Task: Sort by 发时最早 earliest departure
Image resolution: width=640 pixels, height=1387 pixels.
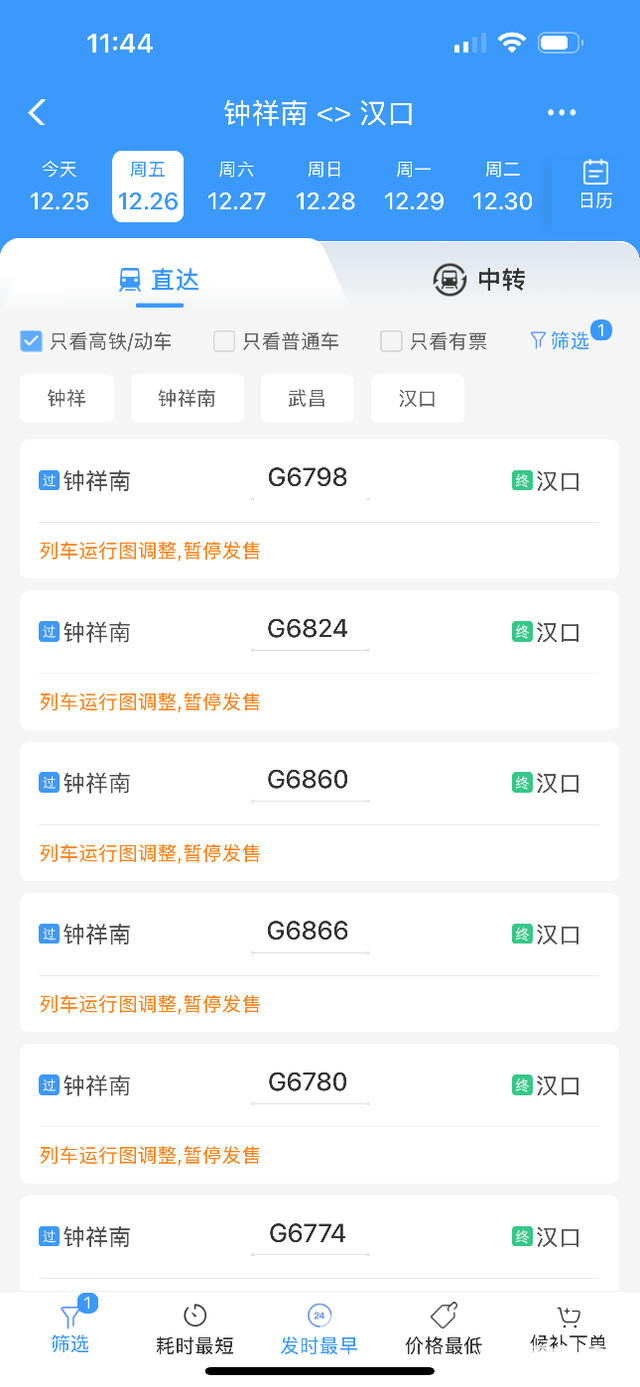Action: tap(319, 1331)
